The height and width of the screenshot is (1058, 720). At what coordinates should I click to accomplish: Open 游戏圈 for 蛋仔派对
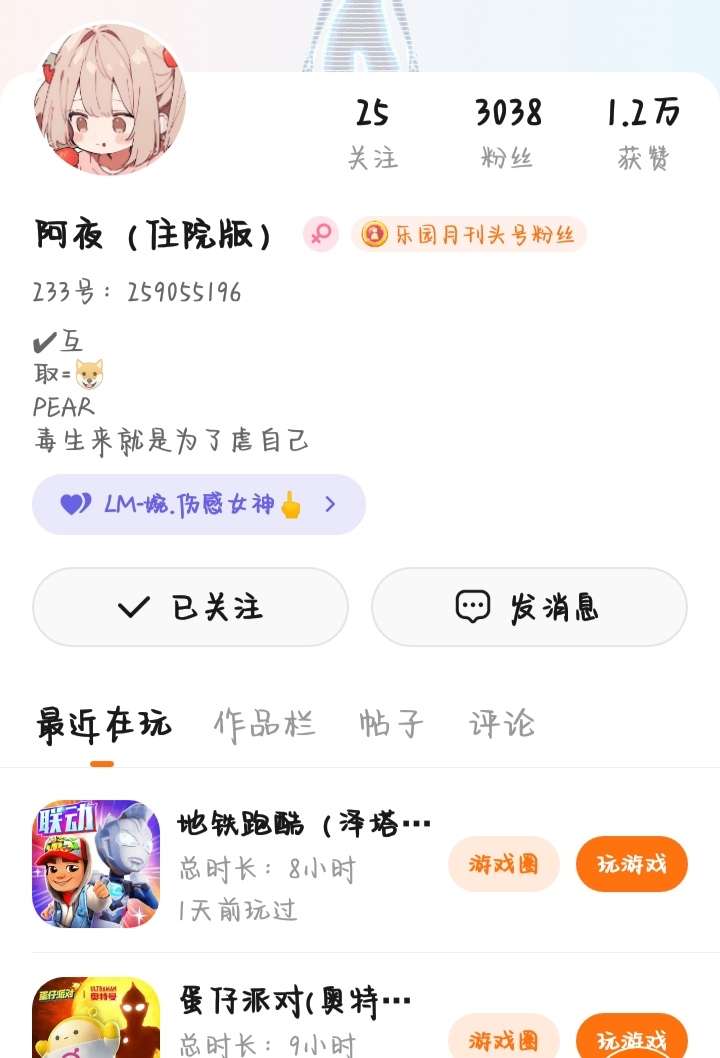click(x=503, y=1038)
